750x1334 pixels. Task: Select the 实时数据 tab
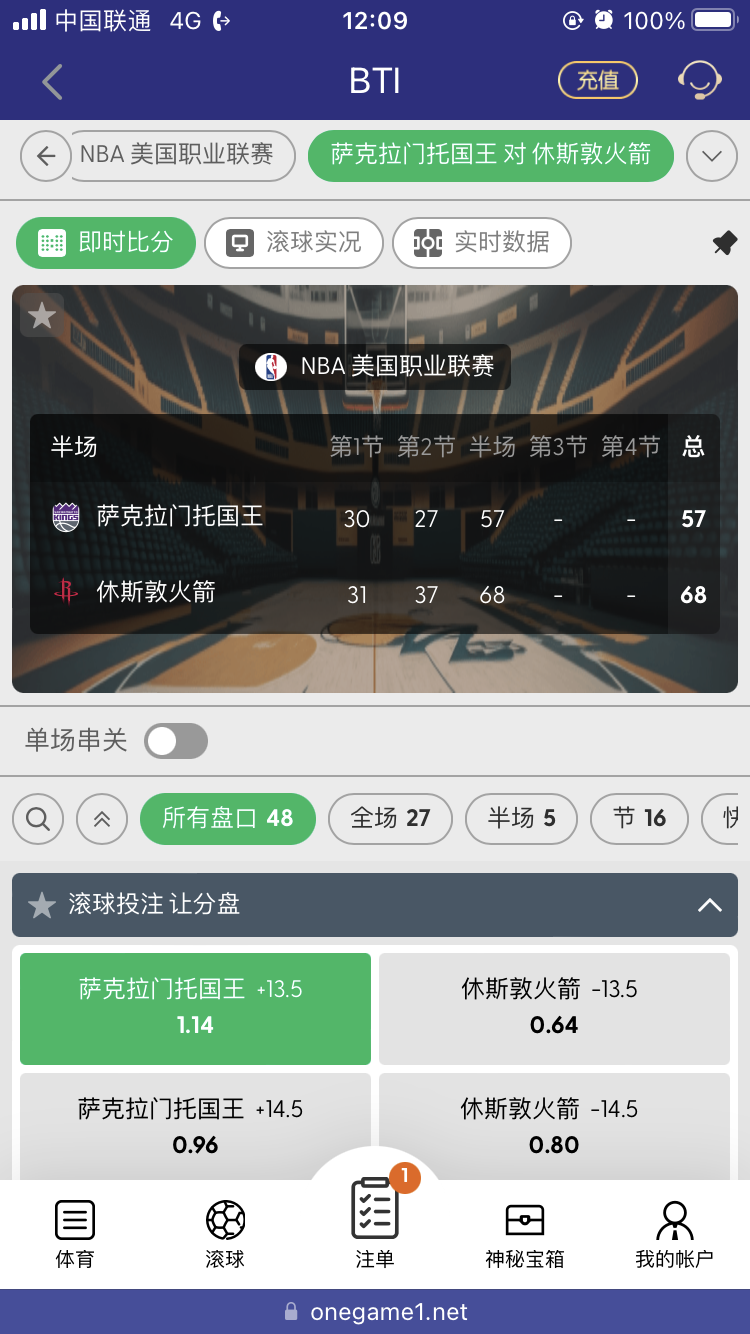click(x=482, y=242)
